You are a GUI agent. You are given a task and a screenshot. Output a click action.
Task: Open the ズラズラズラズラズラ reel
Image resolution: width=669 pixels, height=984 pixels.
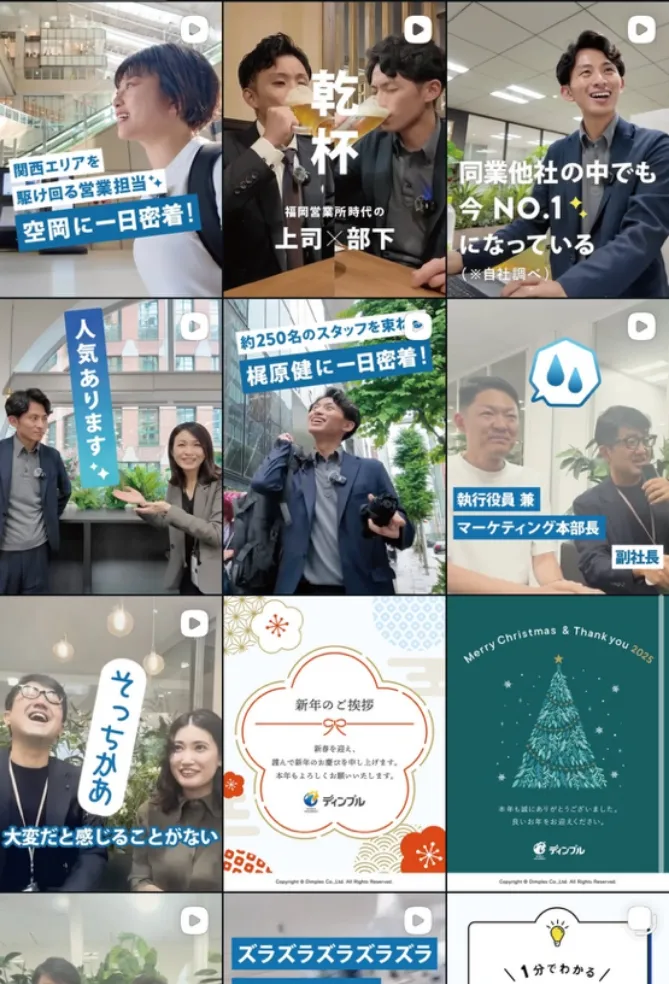click(x=334, y=940)
